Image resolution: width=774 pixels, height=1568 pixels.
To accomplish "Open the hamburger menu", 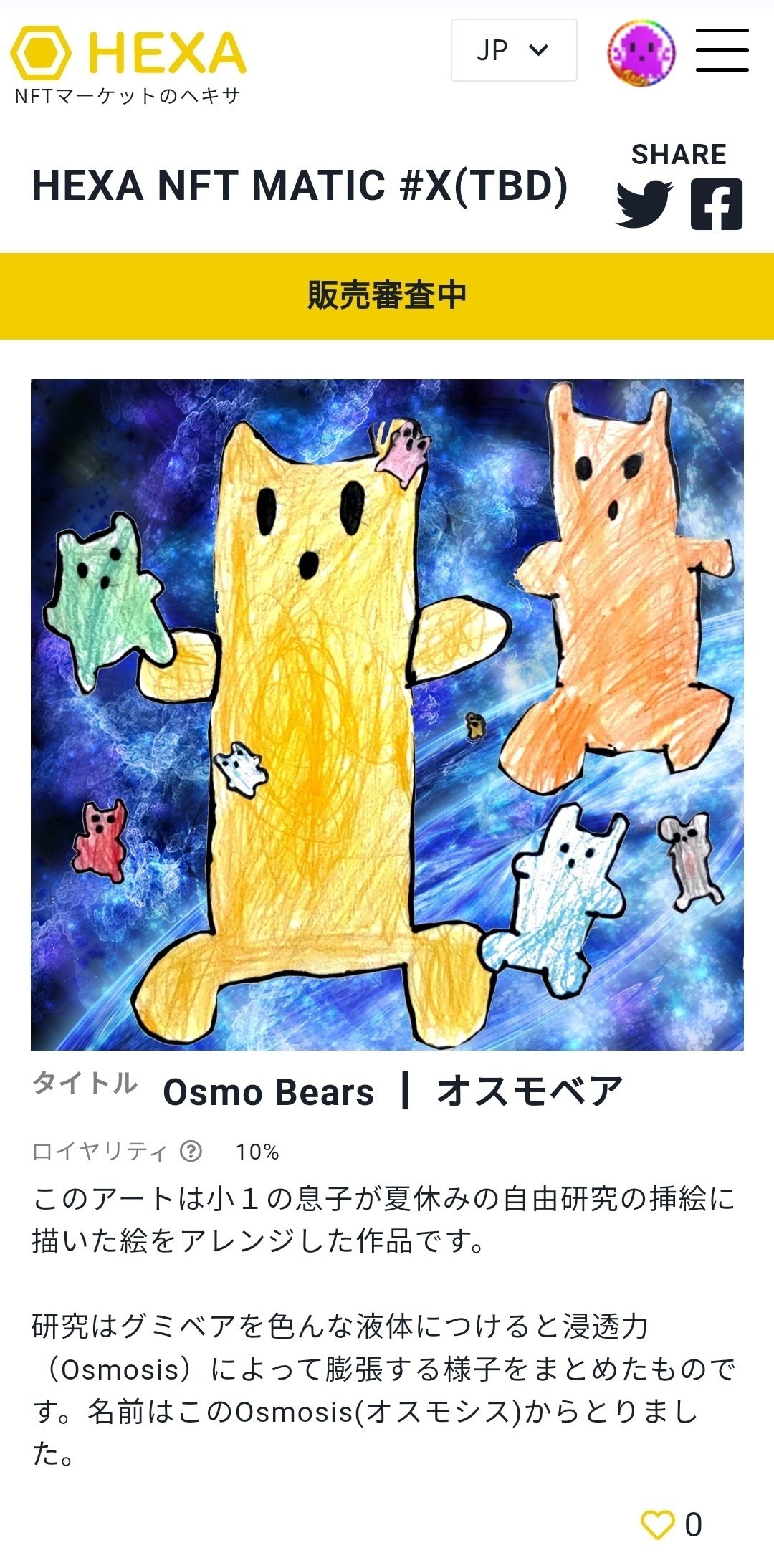I will pyautogui.click(x=722, y=50).
